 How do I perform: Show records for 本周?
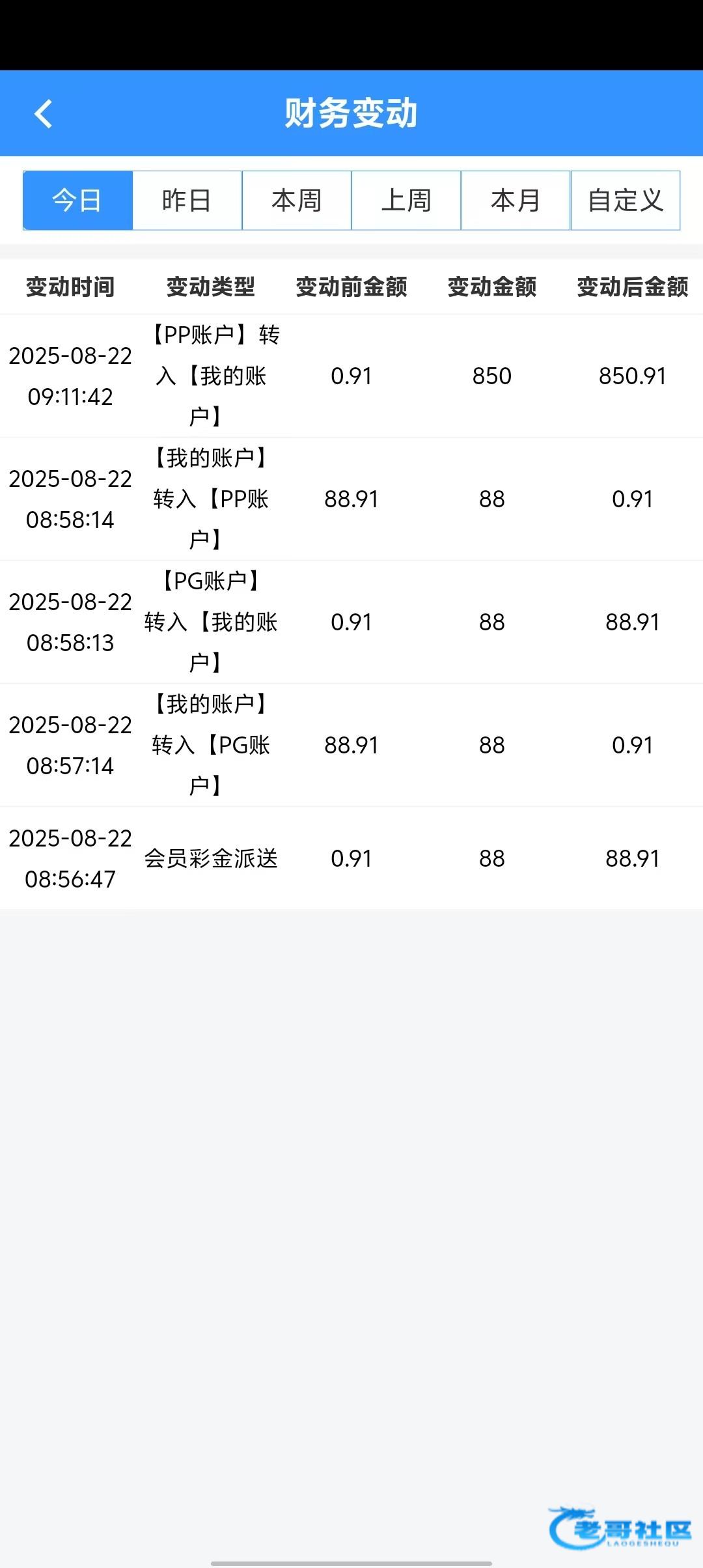pyautogui.click(x=297, y=201)
